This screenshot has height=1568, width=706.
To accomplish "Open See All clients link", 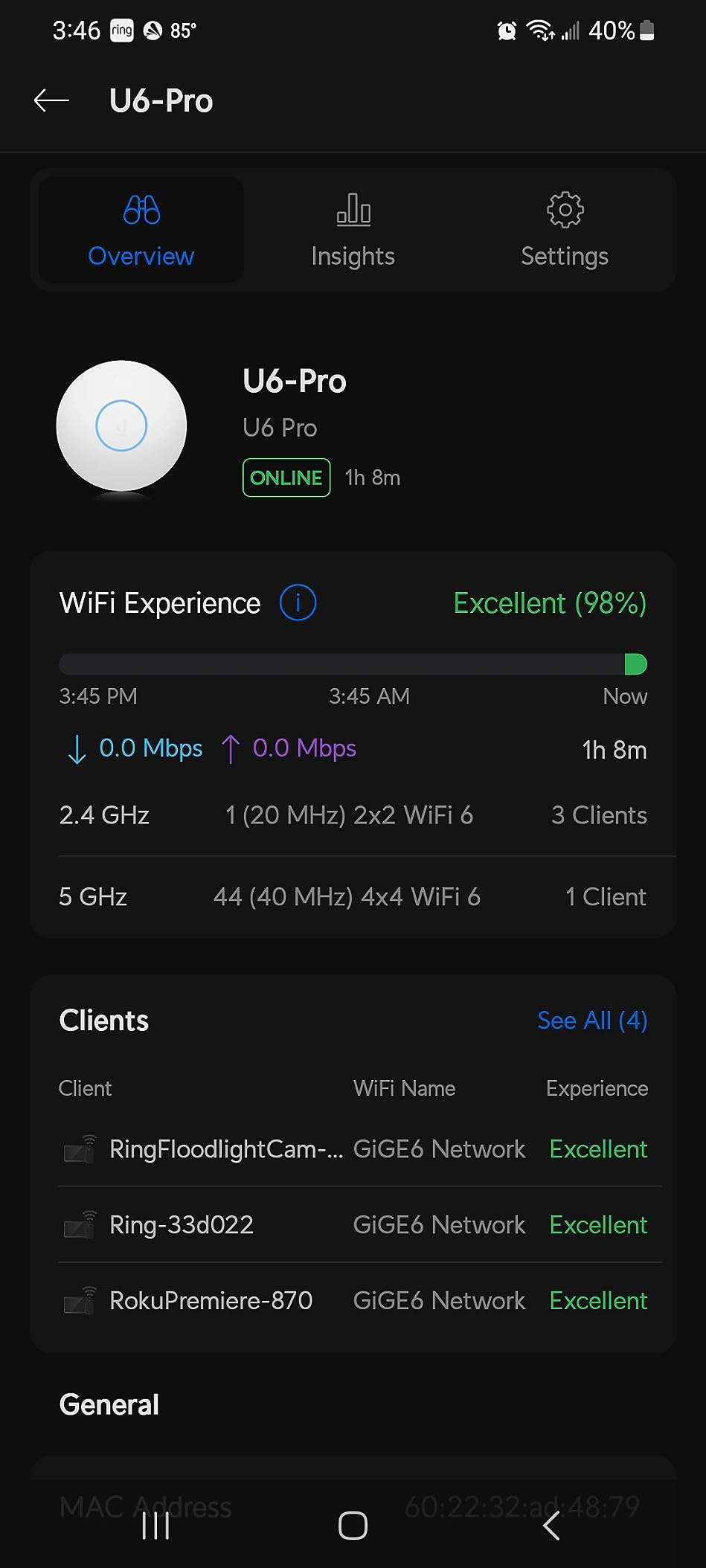I will 592,1021.
